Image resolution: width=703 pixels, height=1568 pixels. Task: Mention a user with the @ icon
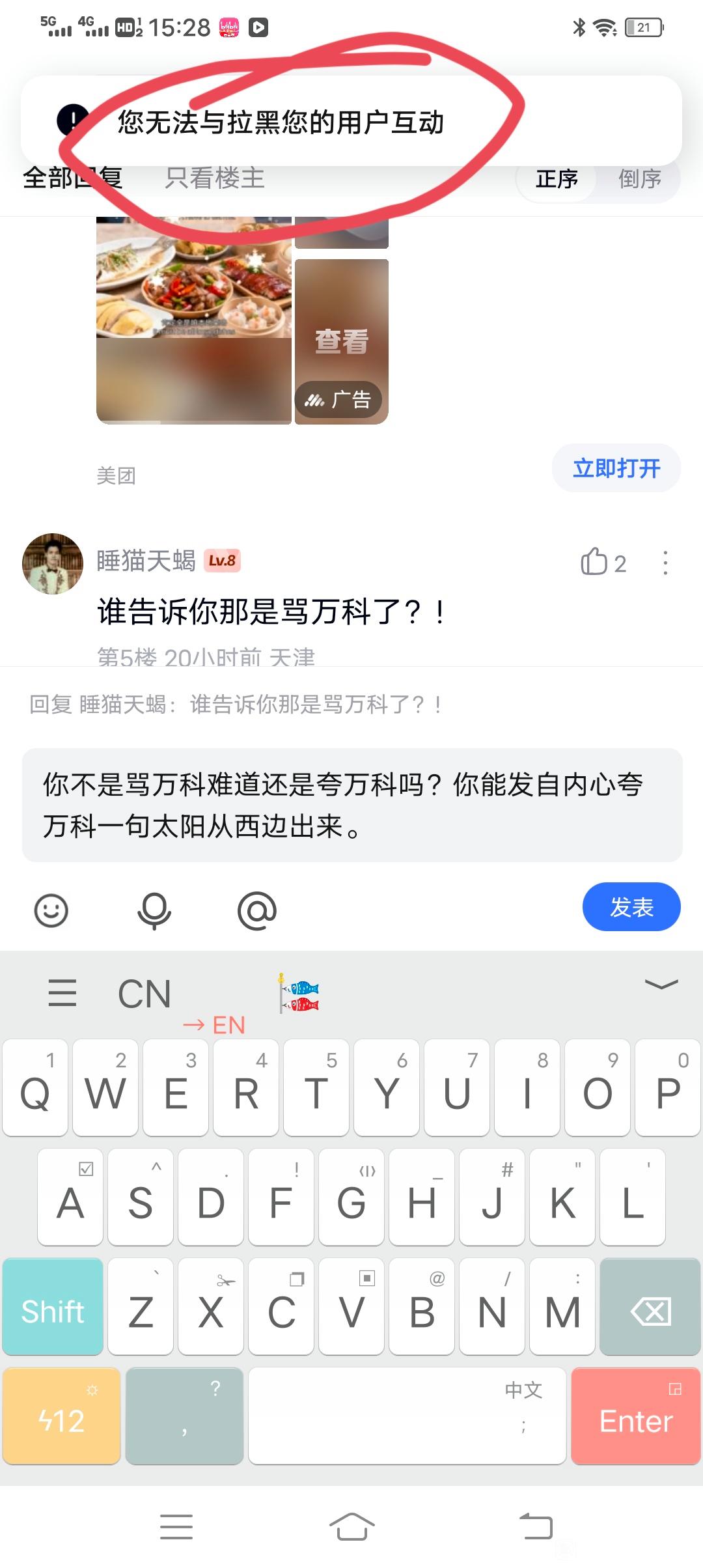pos(257,910)
